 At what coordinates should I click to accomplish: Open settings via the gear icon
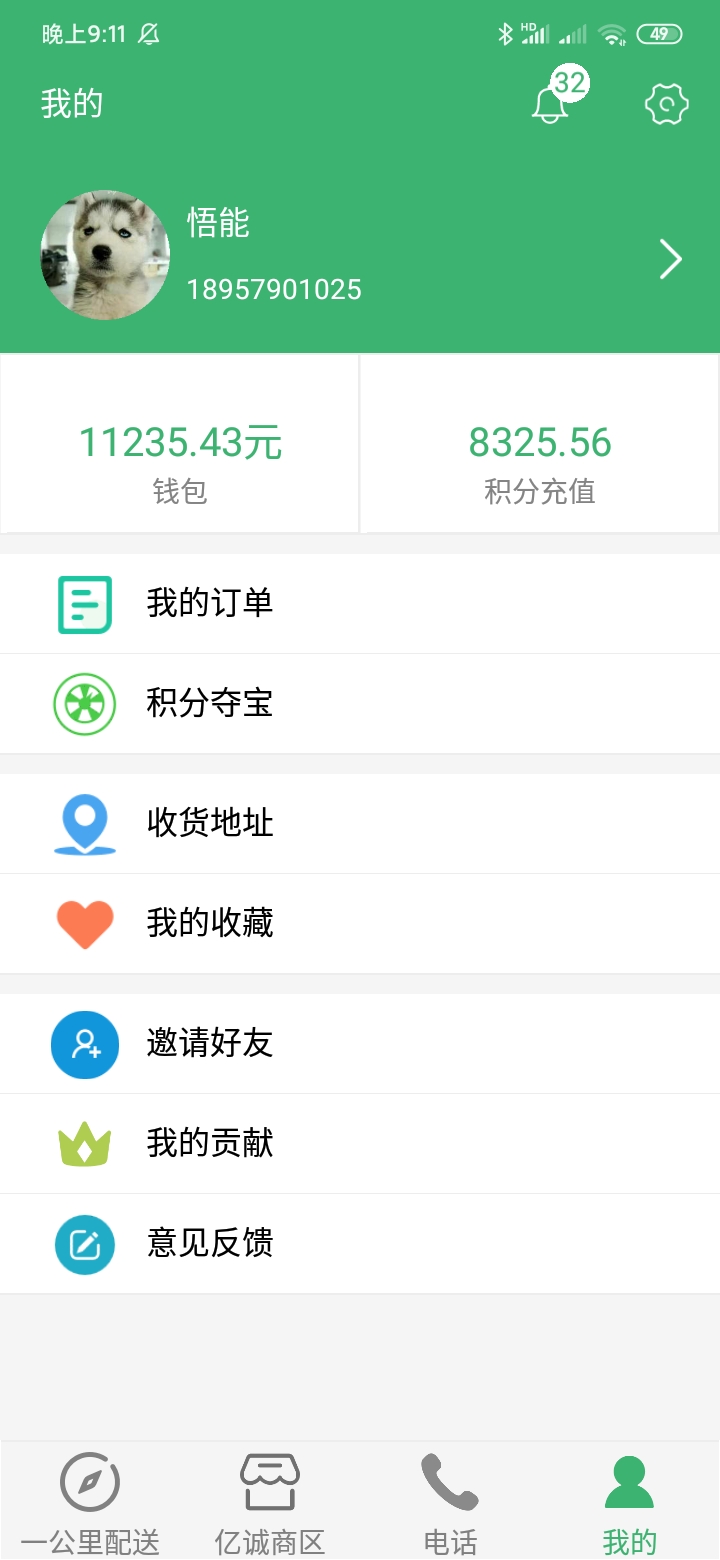tap(667, 104)
